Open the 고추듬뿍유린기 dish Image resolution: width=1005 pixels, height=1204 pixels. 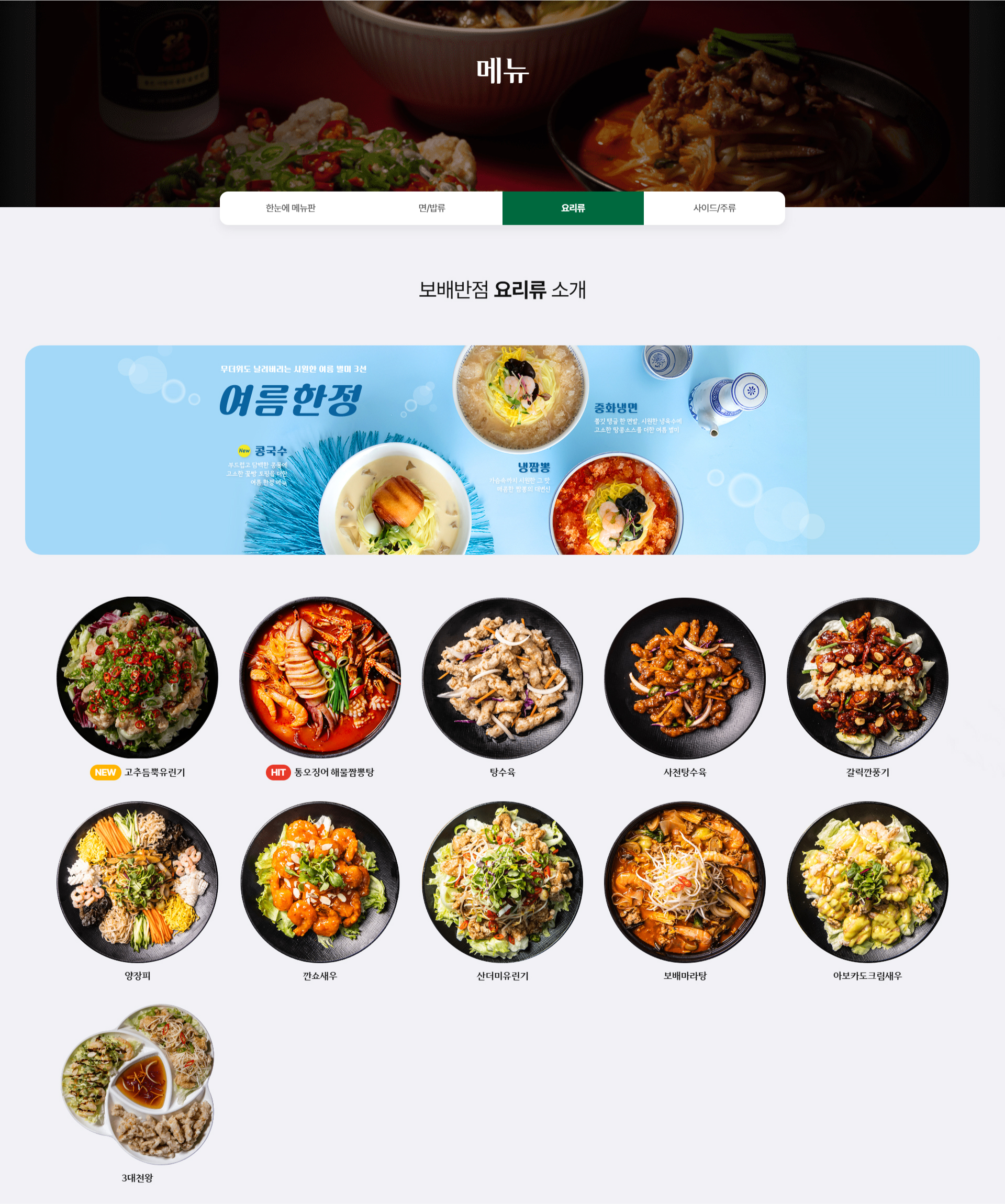137,678
